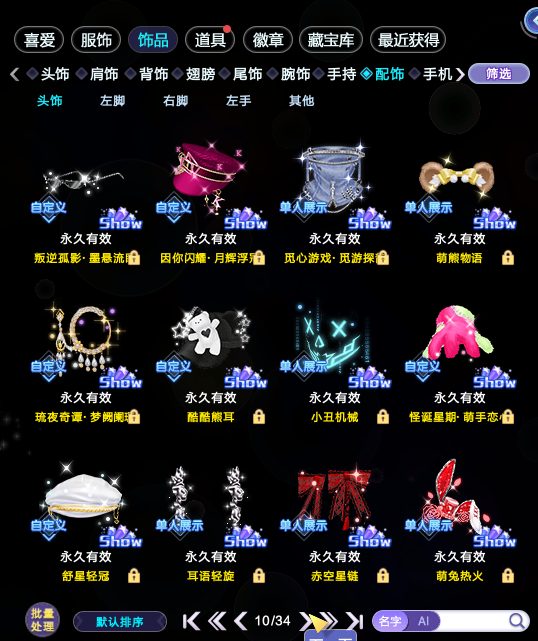This screenshot has height=641, width=538.
Task: Open the 道具 tab
Action: point(210,40)
